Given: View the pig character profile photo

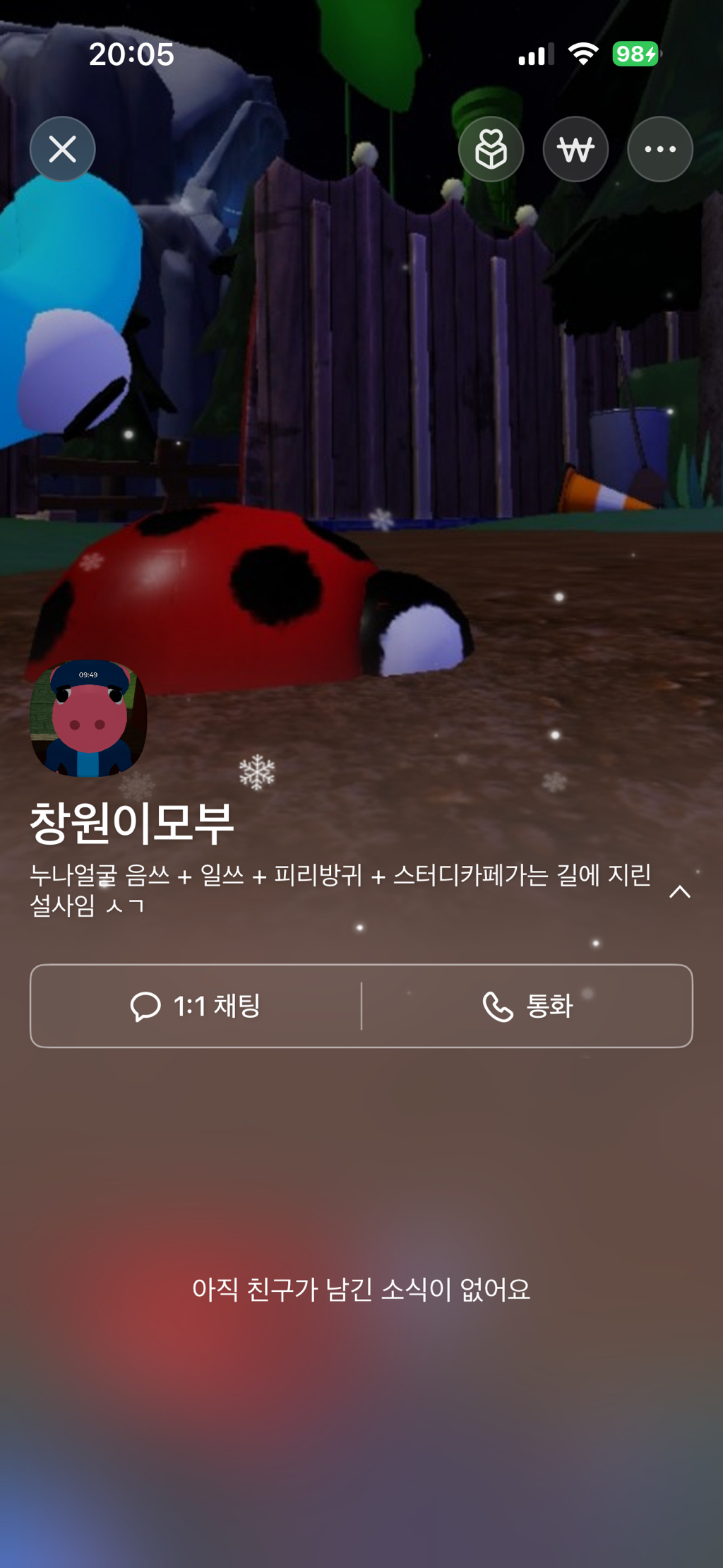Looking at the screenshot, I should [88, 718].
